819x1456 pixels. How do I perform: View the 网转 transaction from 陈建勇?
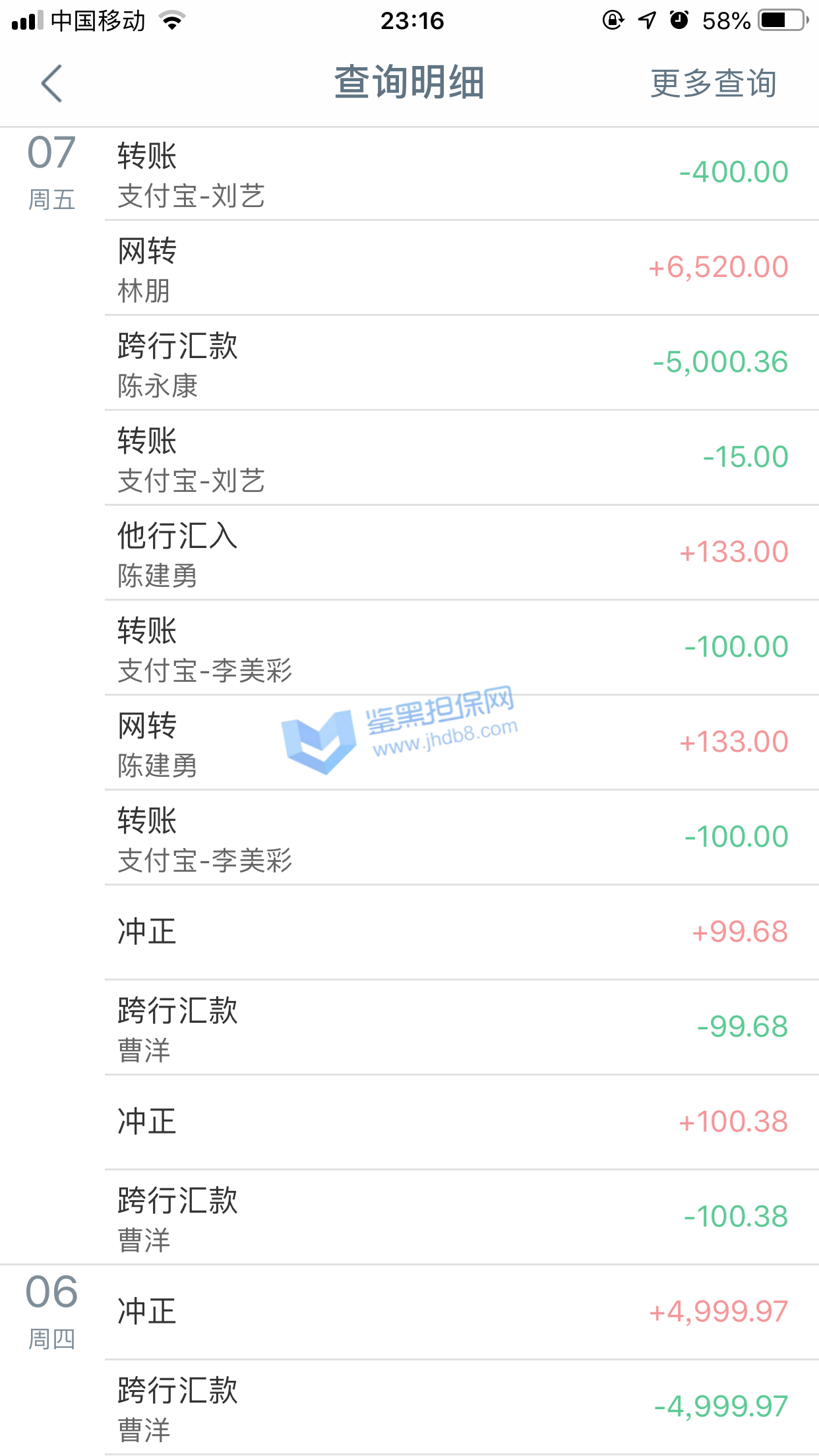(462, 743)
